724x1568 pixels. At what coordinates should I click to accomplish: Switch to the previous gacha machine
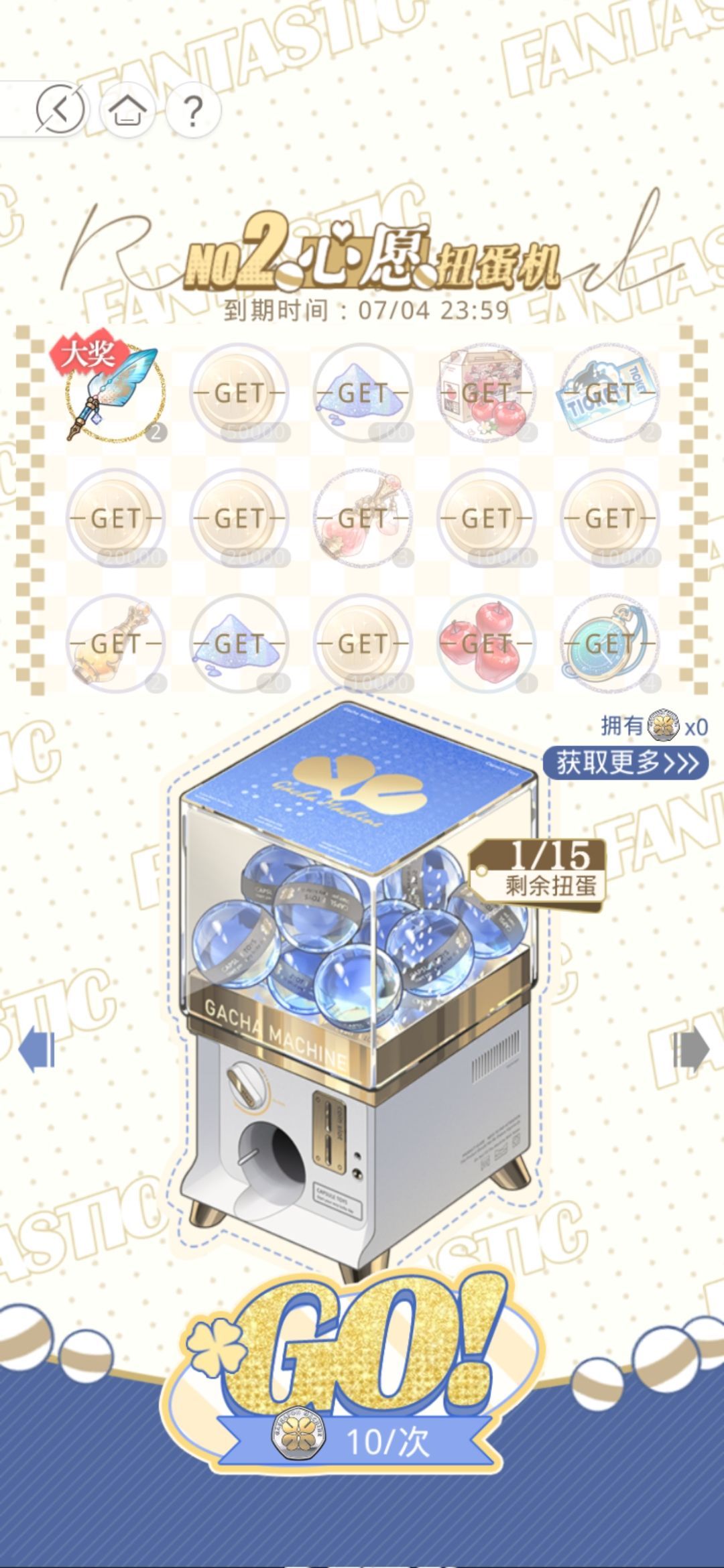36,1049
